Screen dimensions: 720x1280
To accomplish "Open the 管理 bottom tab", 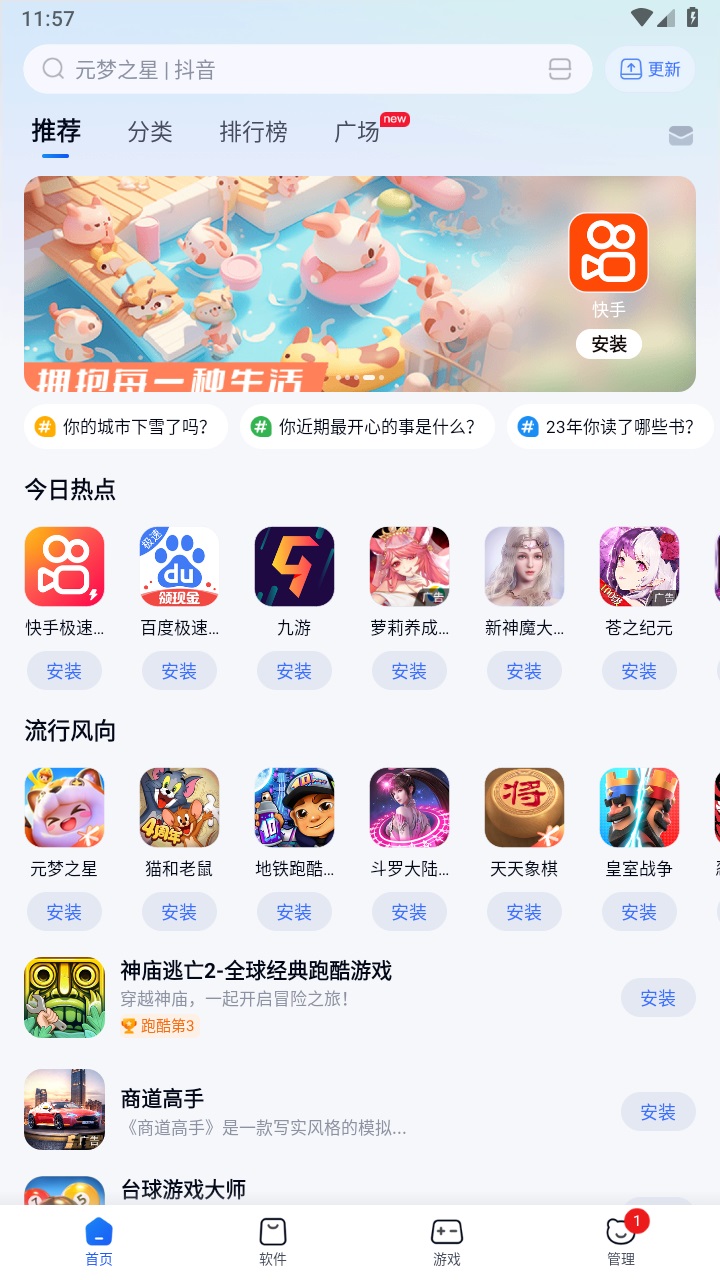I will 621,1242.
